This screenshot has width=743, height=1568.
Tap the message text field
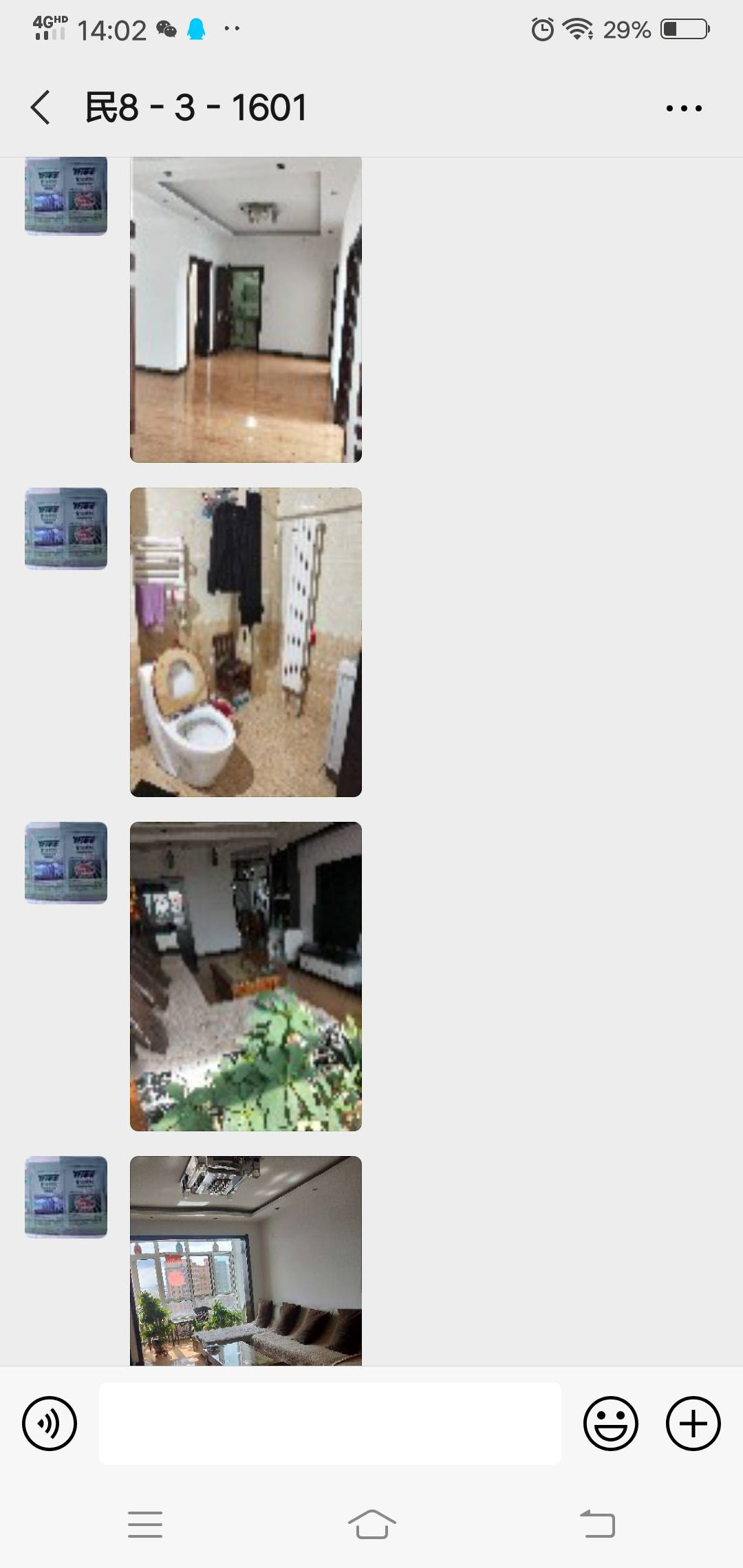(x=330, y=1423)
